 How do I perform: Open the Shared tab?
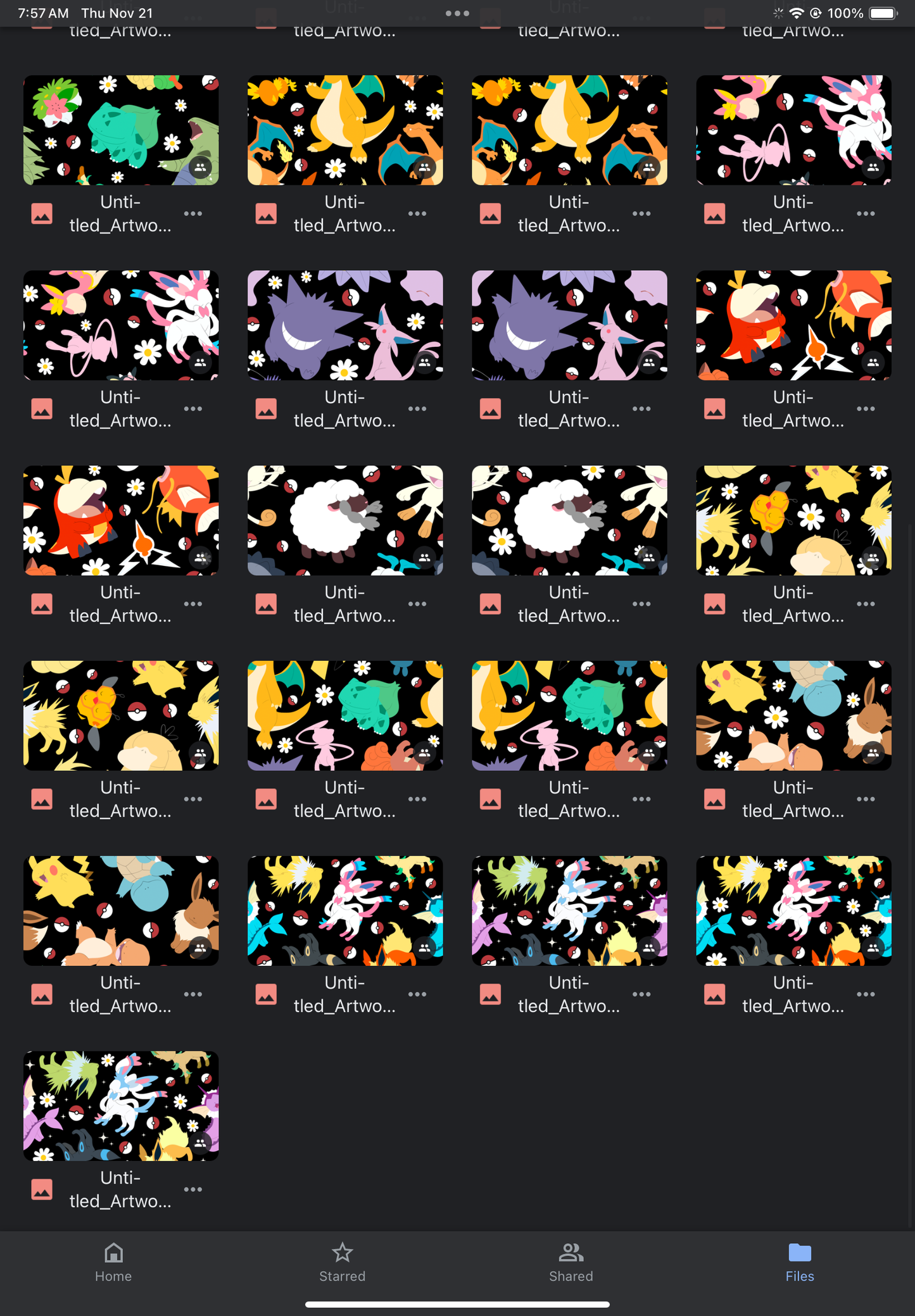571,1262
